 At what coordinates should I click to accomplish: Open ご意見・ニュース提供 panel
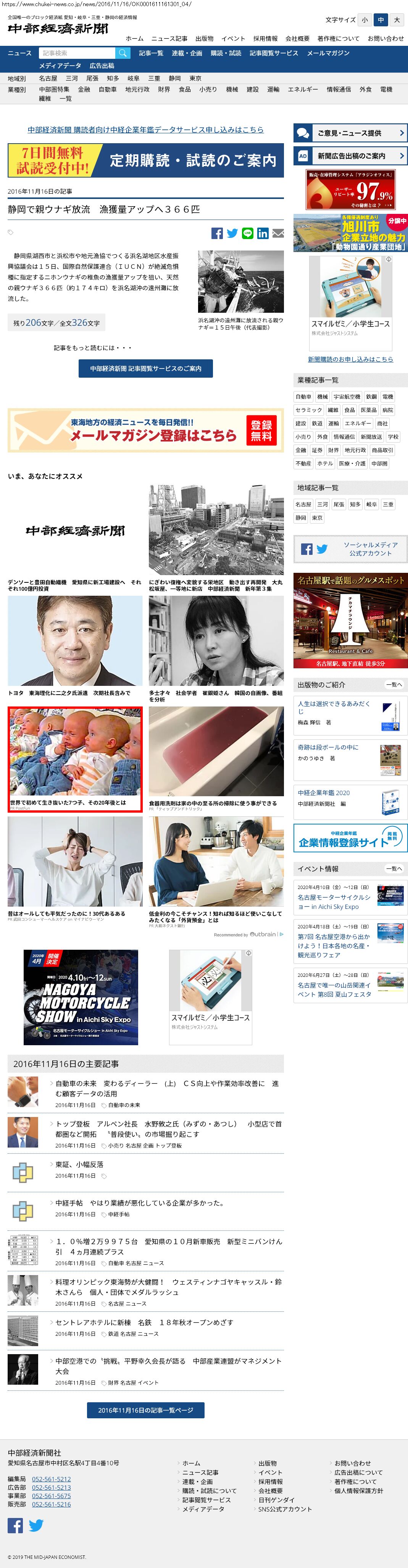tap(350, 133)
